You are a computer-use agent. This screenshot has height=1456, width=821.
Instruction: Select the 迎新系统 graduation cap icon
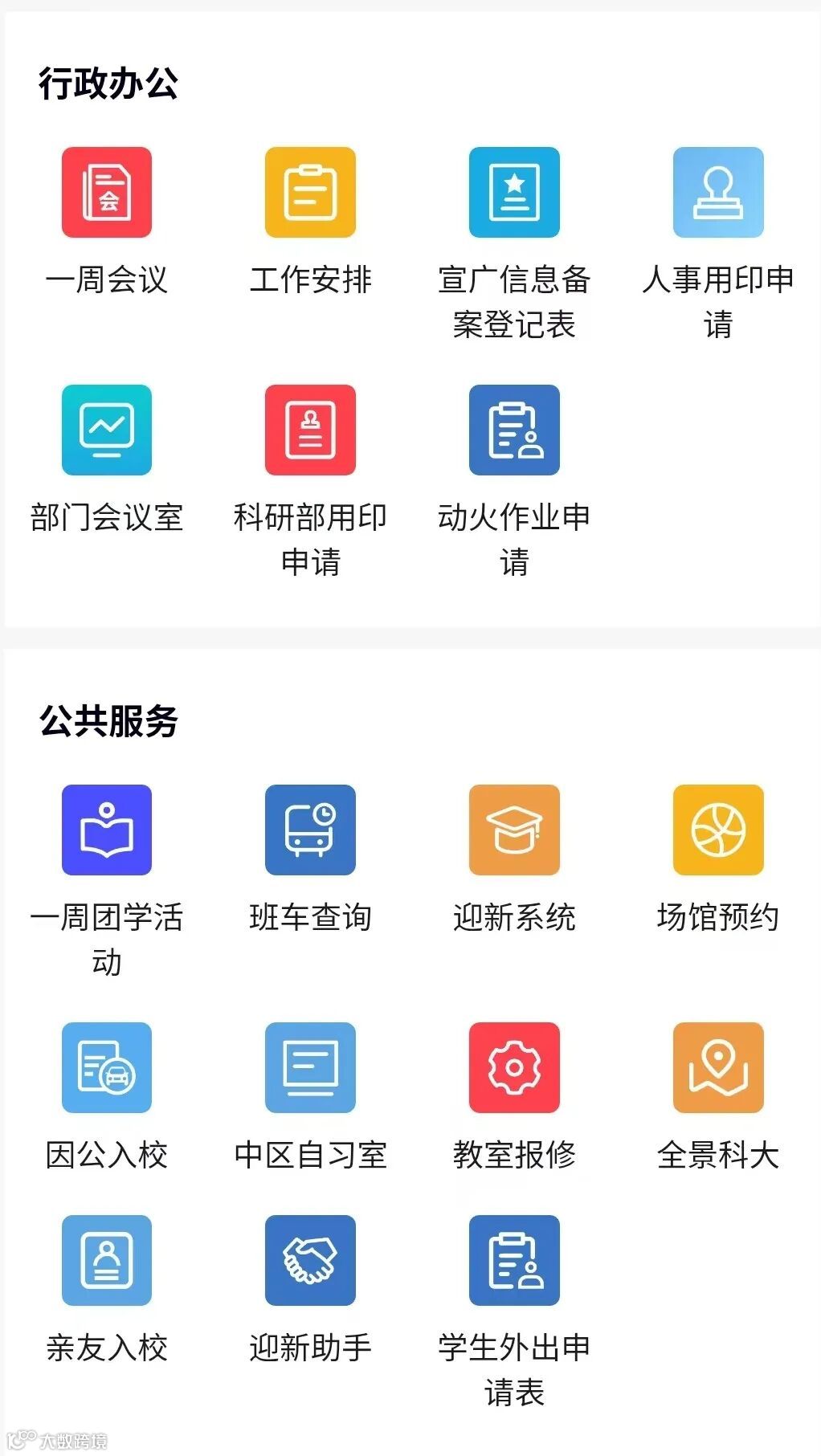514,830
